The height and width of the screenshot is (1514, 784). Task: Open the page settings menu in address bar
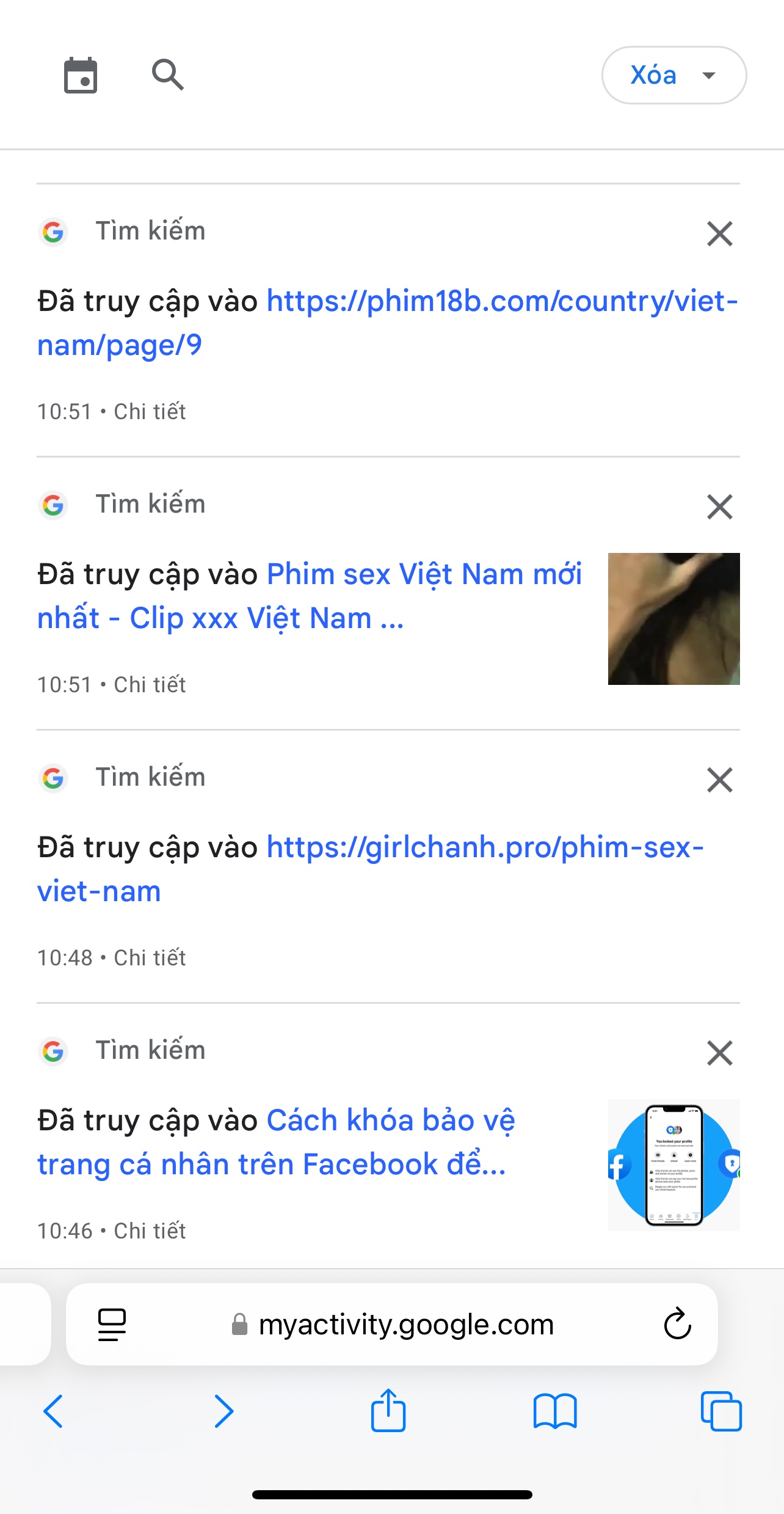point(112,1325)
